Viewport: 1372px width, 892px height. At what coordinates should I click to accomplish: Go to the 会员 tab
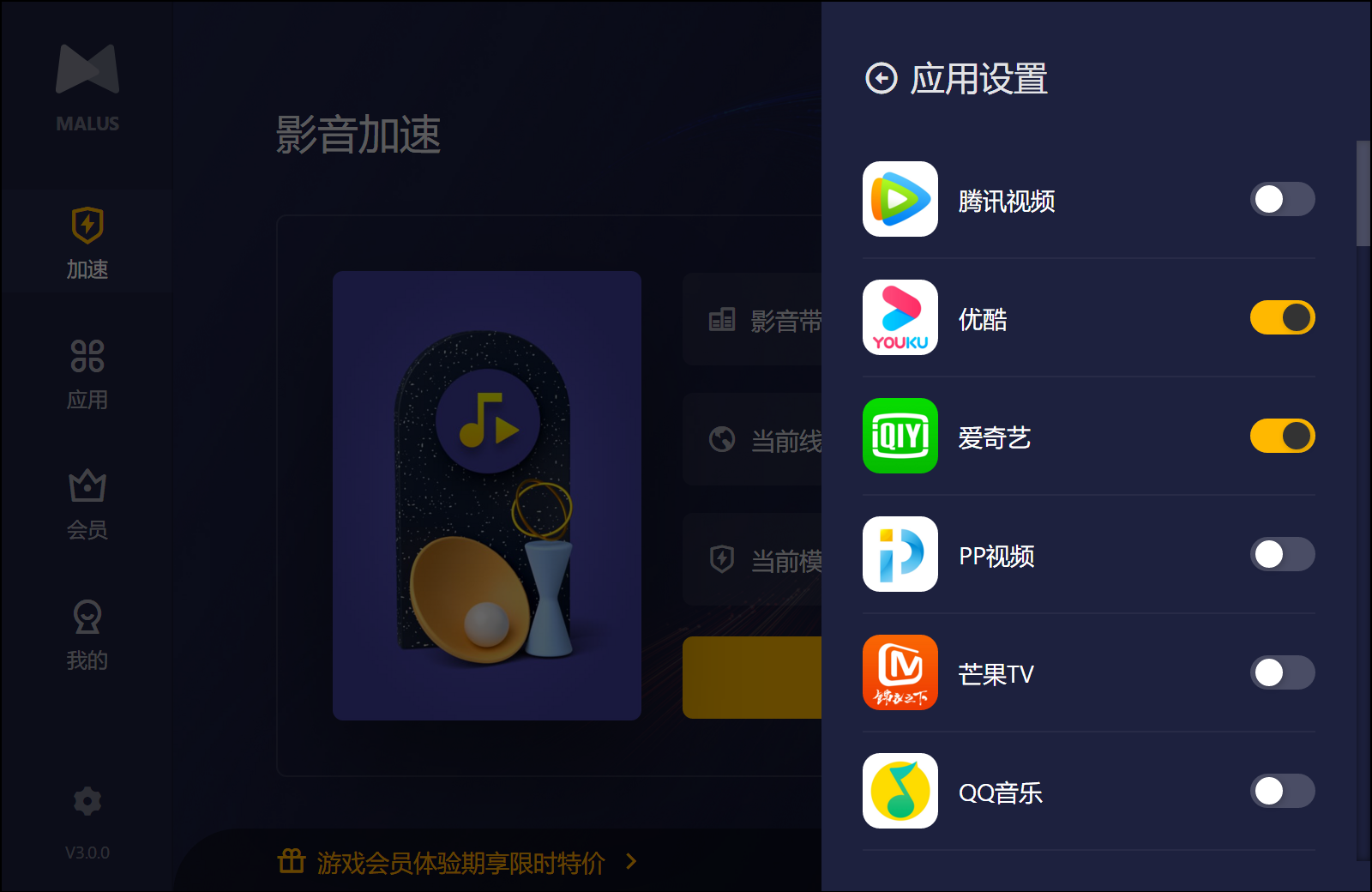point(87,504)
